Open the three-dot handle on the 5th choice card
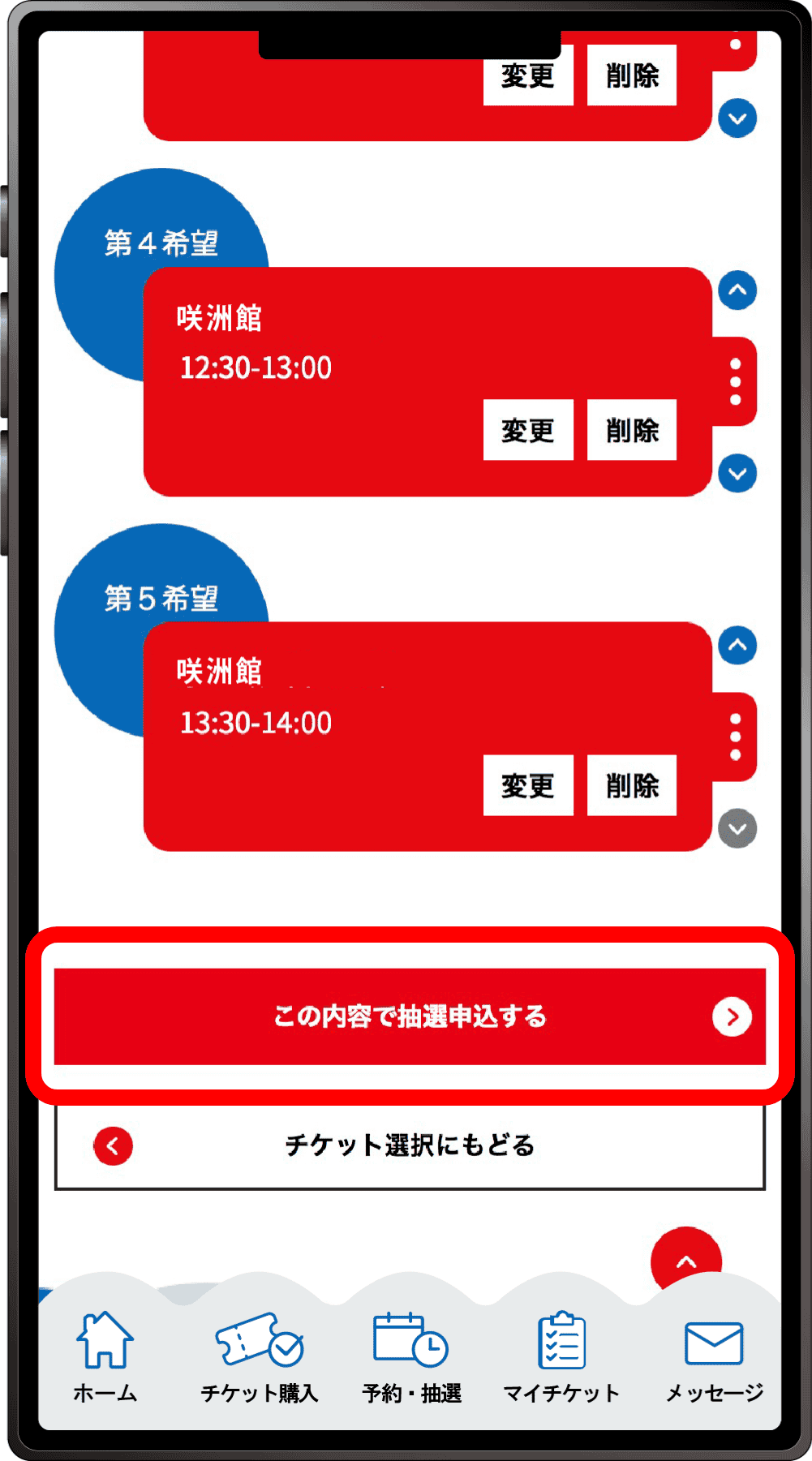The height and width of the screenshot is (1461, 812). 736,737
